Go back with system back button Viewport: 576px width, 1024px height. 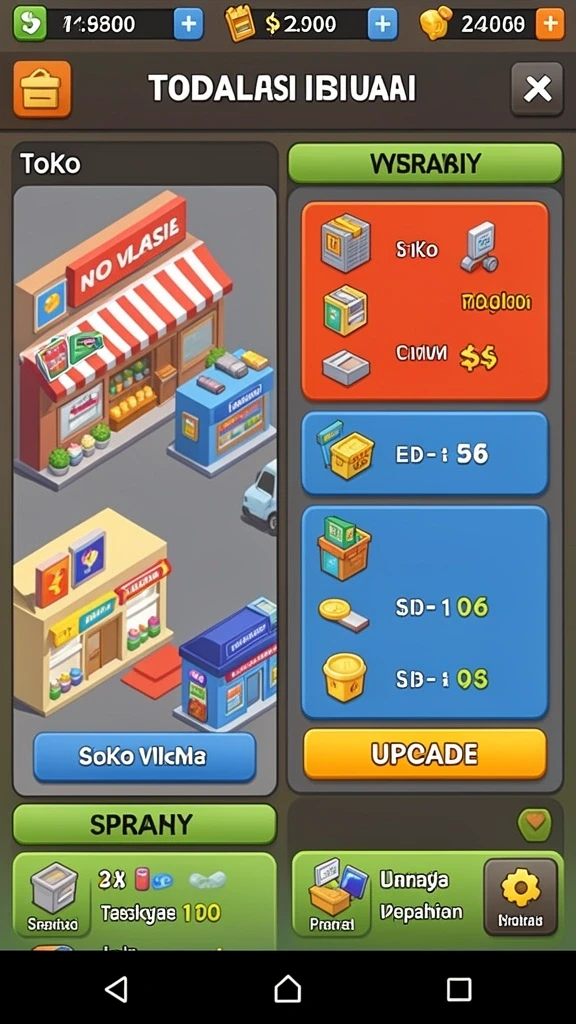(116, 989)
